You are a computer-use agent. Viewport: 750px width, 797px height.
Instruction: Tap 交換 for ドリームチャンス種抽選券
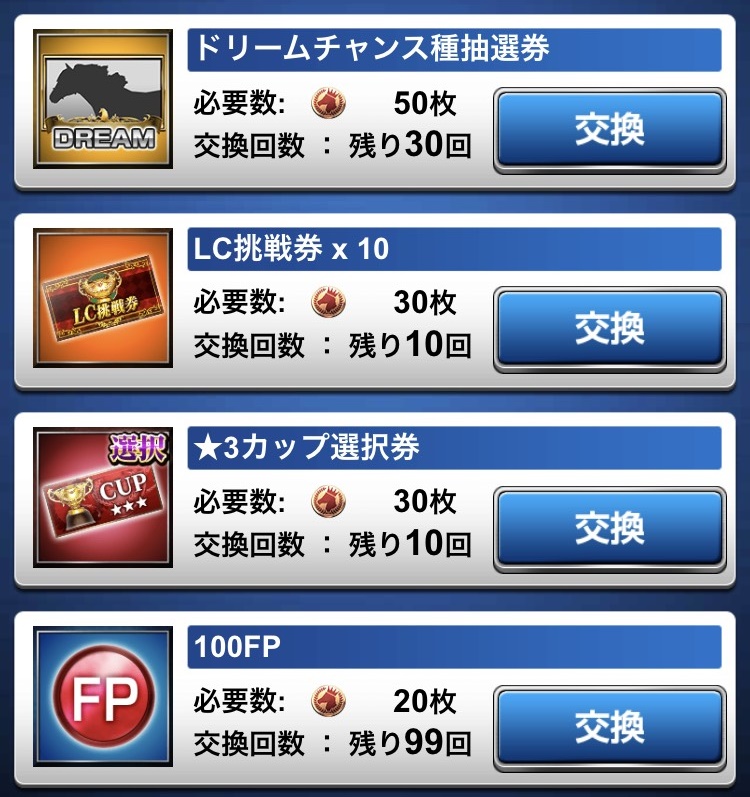pos(609,130)
